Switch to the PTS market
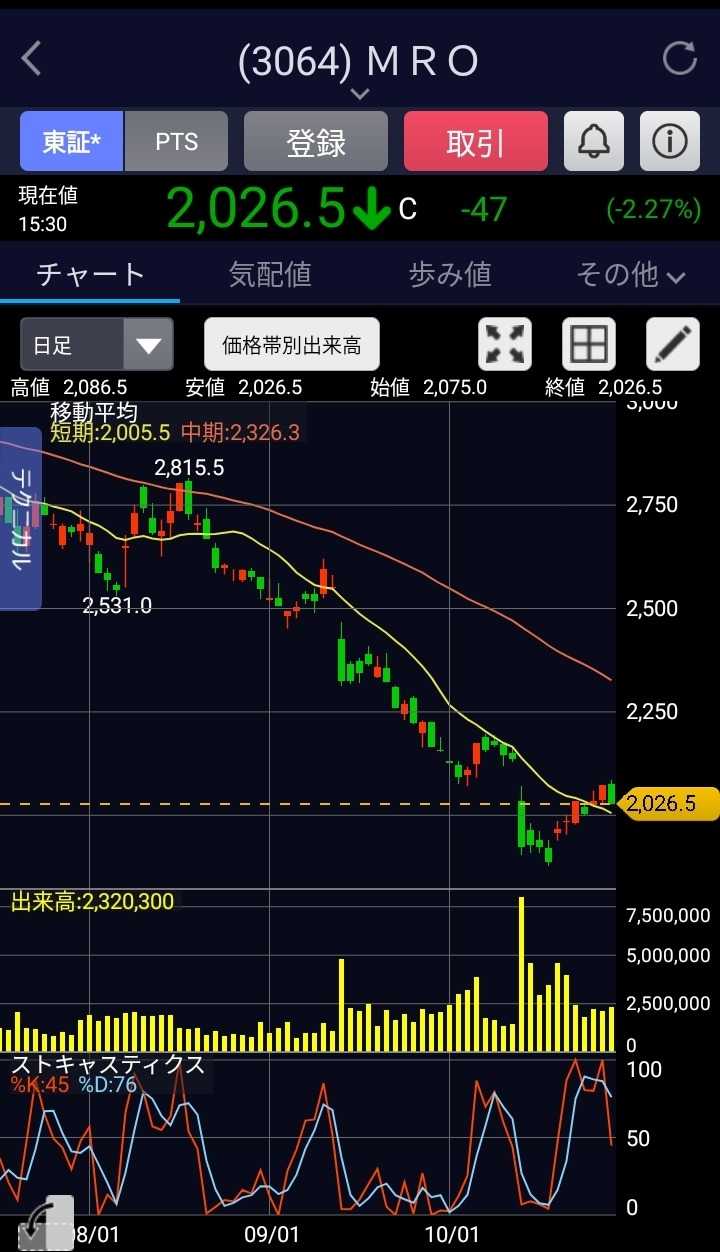The image size is (720, 1252). click(x=176, y=142)
